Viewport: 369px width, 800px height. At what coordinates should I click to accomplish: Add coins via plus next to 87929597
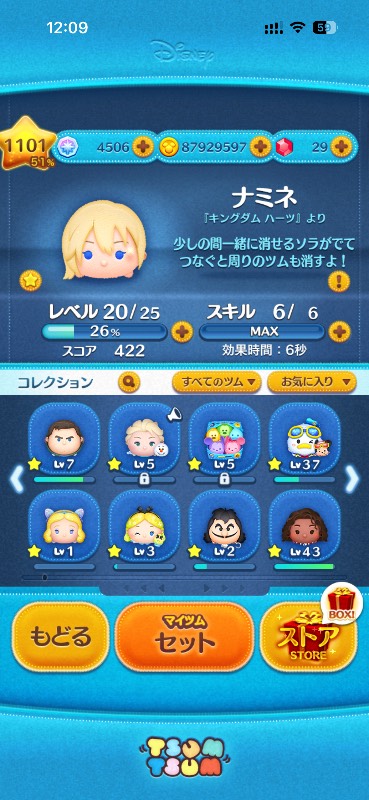click(260, 147)
